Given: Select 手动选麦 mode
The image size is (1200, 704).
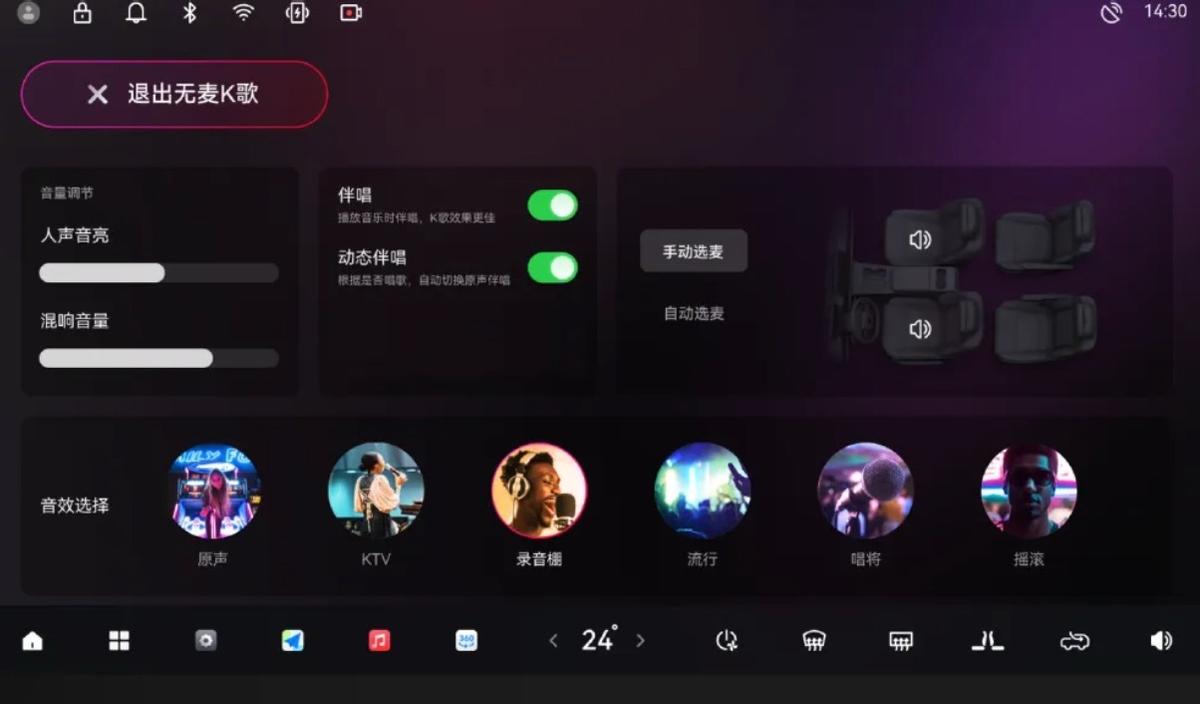Looking at the screenshot, I should tap(693, 252).
